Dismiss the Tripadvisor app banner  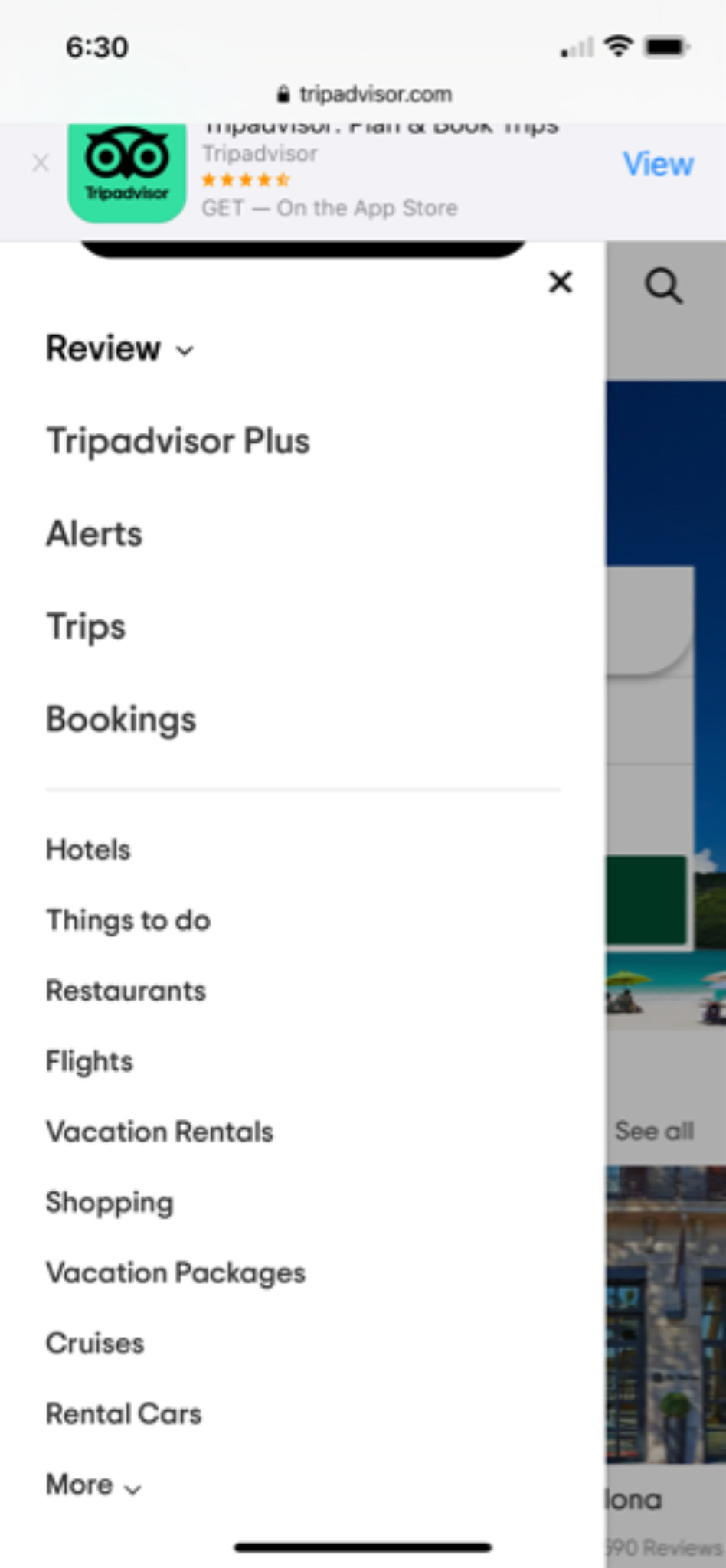click(41, 163)
